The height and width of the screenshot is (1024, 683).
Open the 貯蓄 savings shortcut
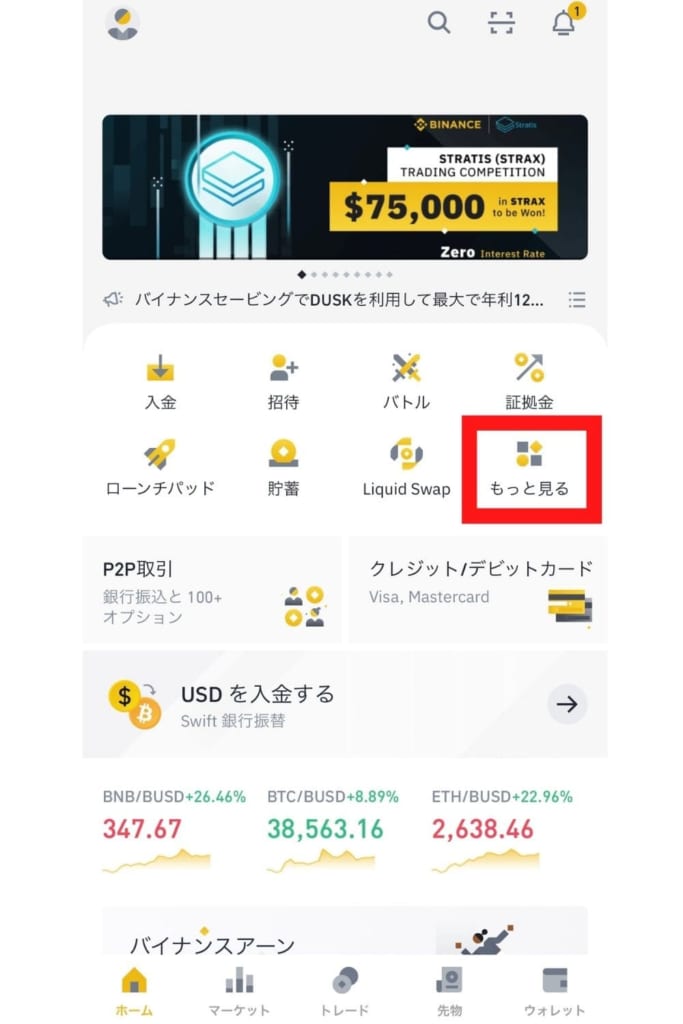click(284, 468)
